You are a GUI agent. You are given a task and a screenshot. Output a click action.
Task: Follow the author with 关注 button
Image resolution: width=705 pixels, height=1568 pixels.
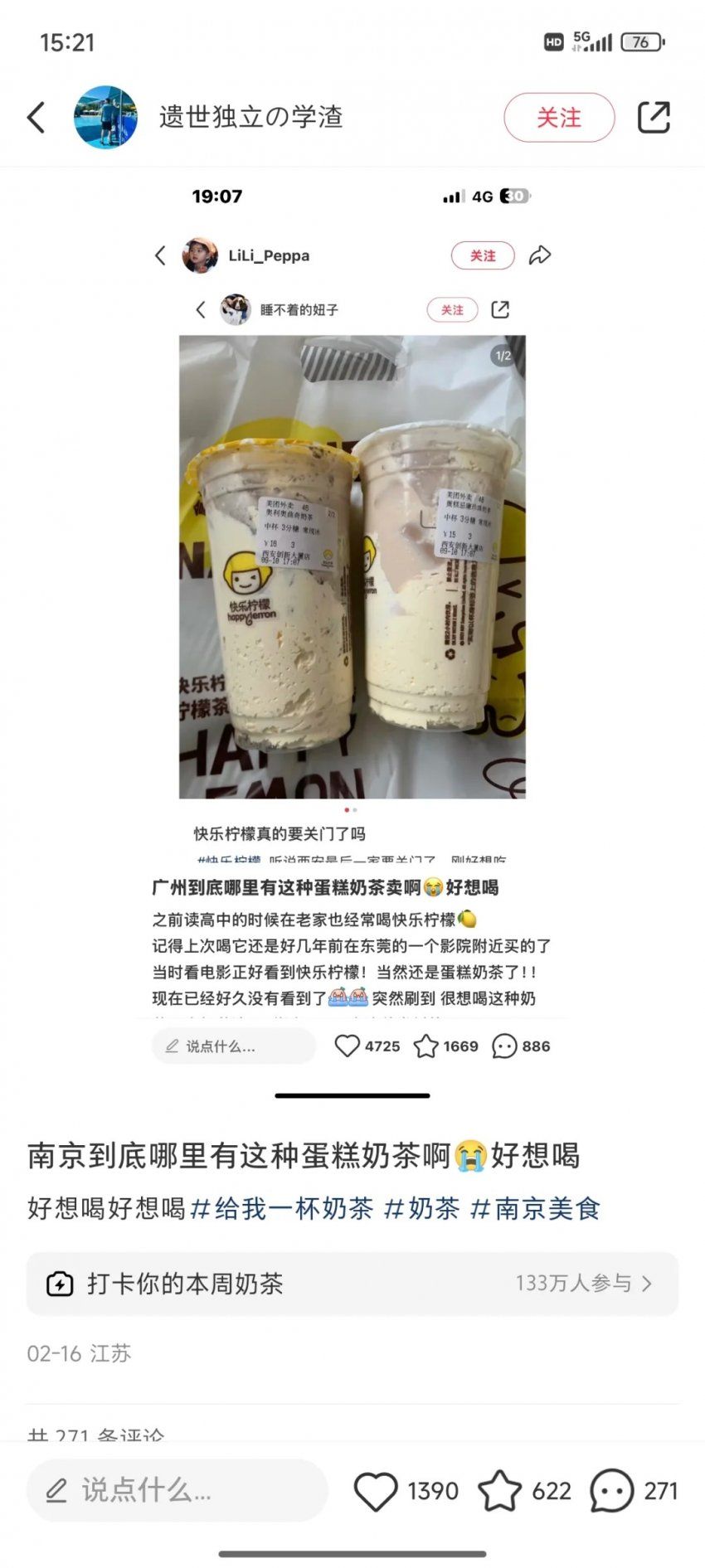[558, 118]
